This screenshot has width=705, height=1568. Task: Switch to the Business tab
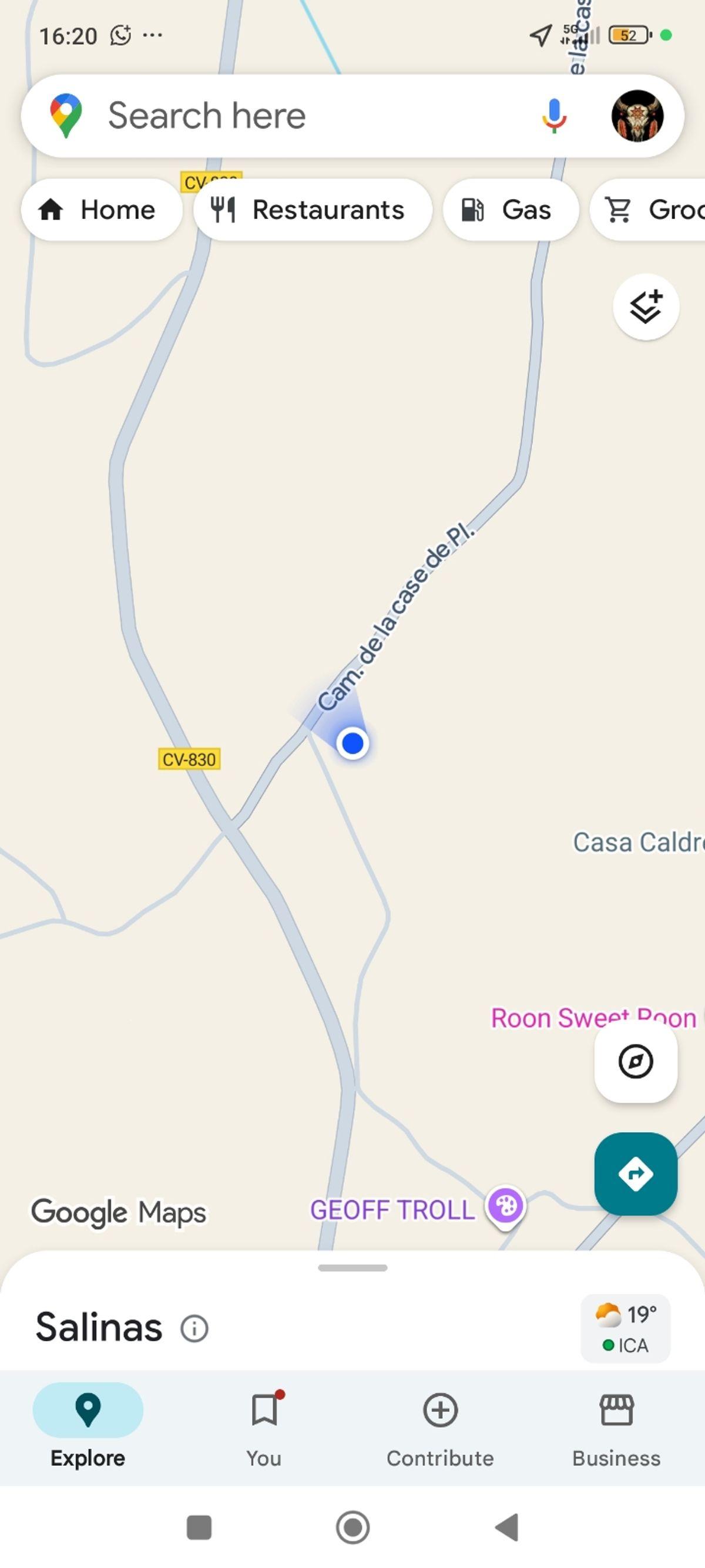point(616,1424)
